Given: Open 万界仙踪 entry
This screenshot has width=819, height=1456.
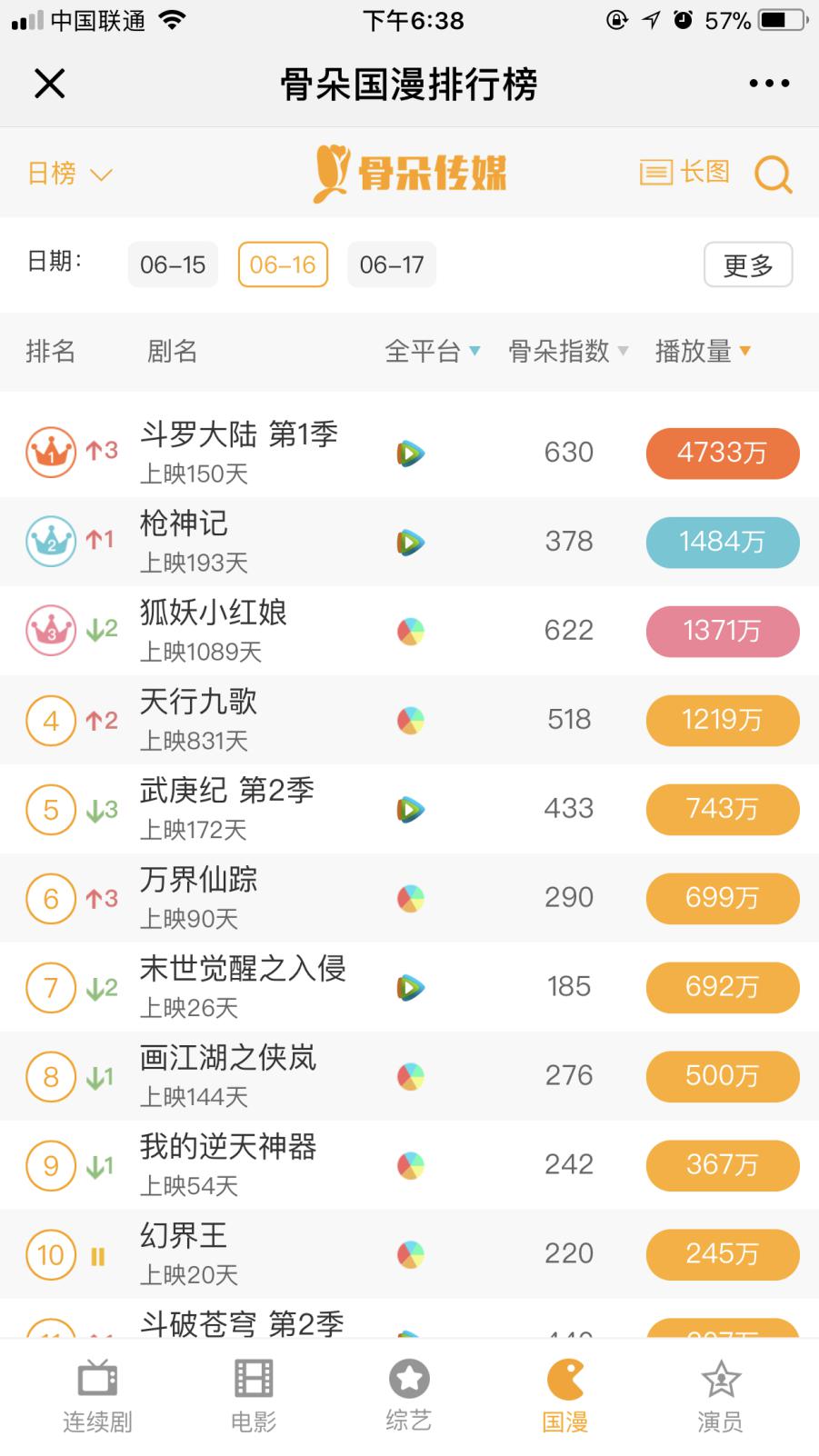Looking at the screenshot, I should point(409,898).
